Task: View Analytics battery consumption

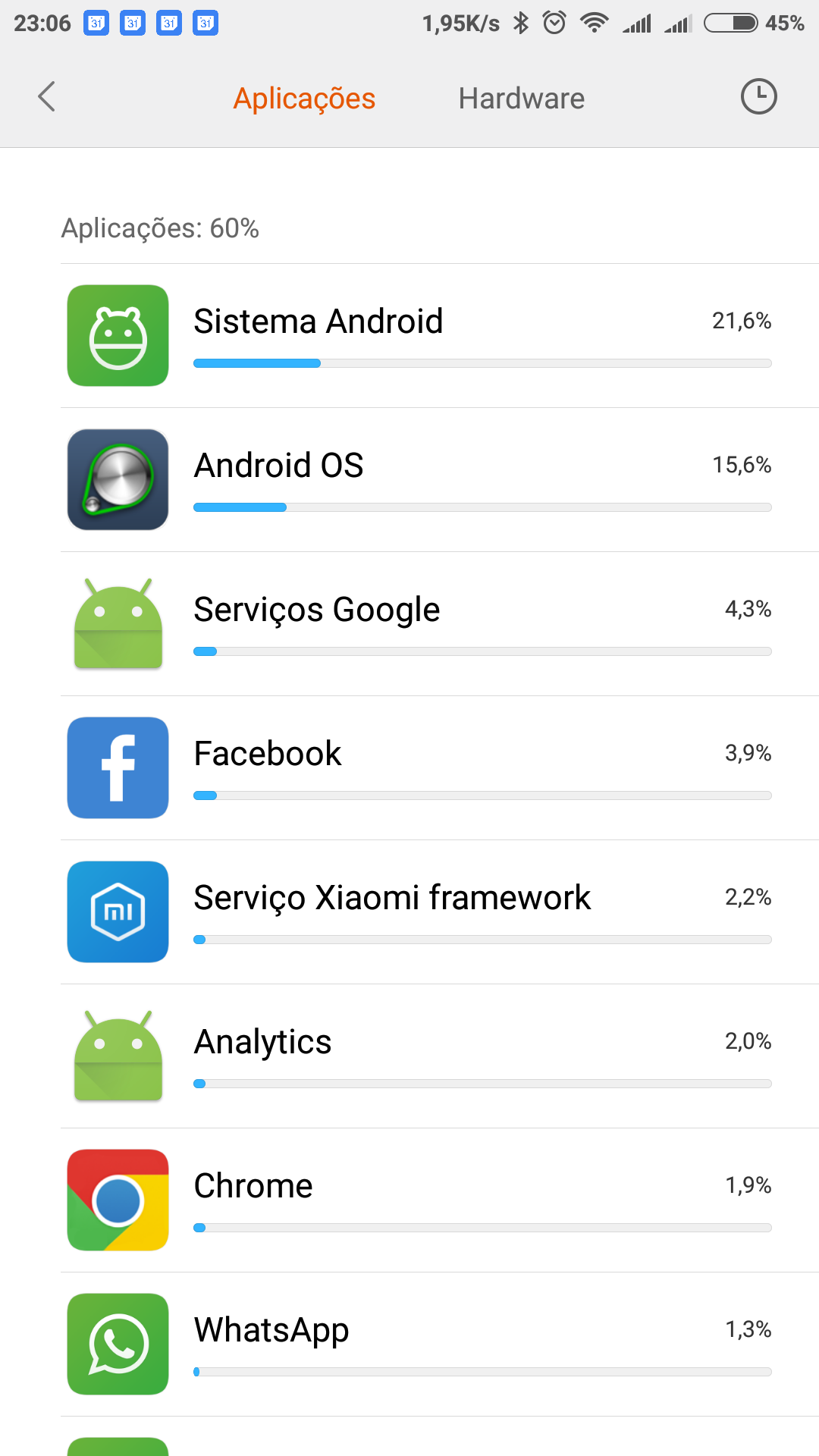Action: [x=440, y=1056]
